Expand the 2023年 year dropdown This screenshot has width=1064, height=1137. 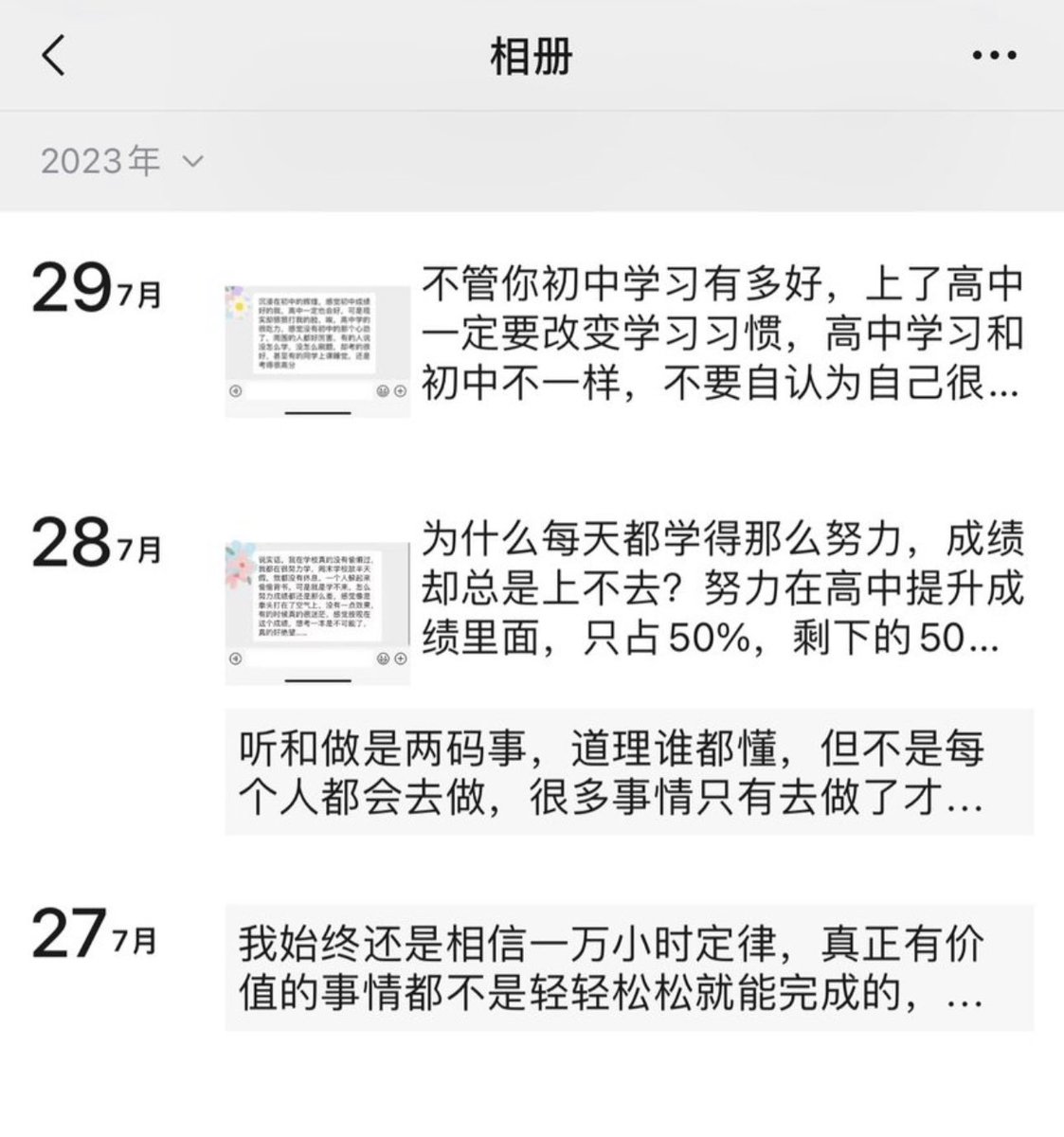[x=122, y=161]
